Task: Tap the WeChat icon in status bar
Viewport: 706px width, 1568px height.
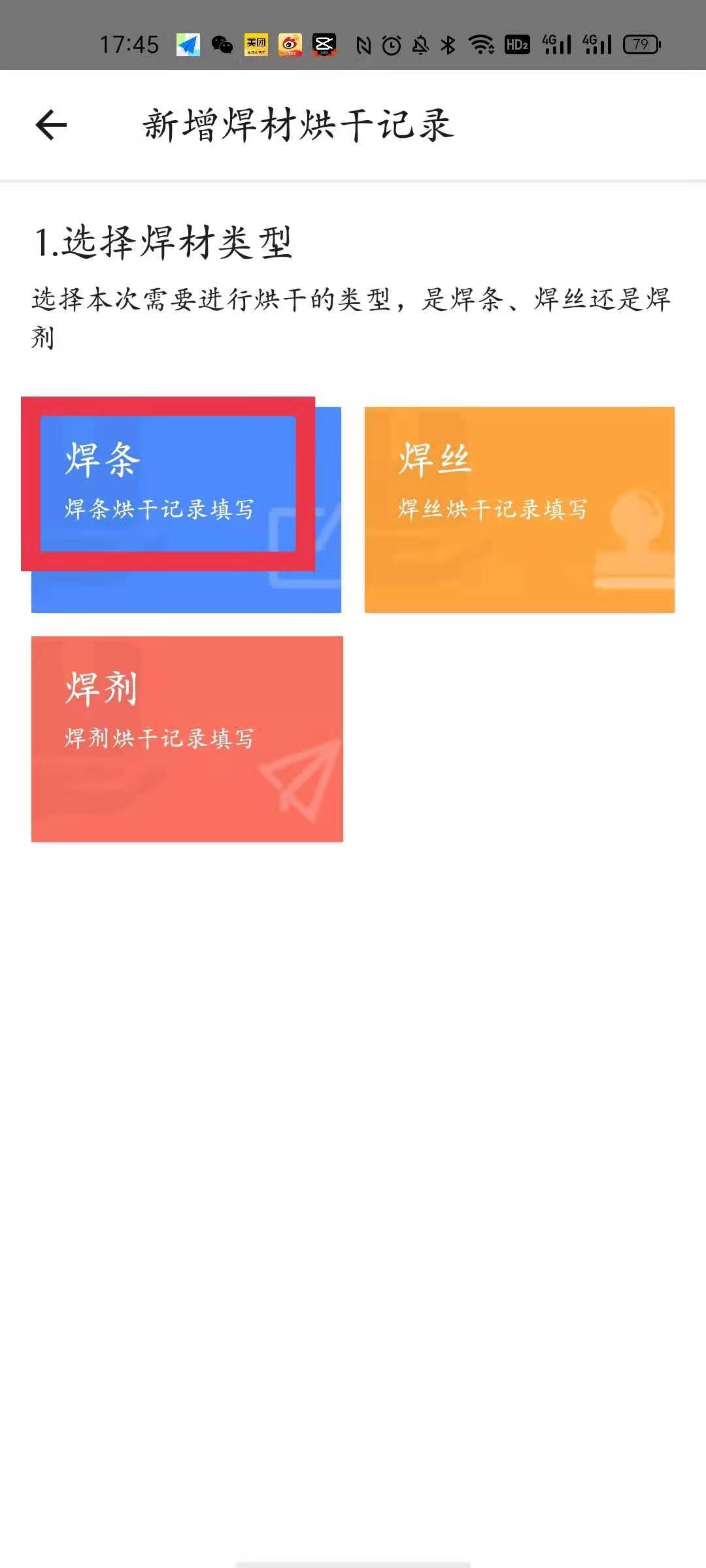Action: coord(222,44)
